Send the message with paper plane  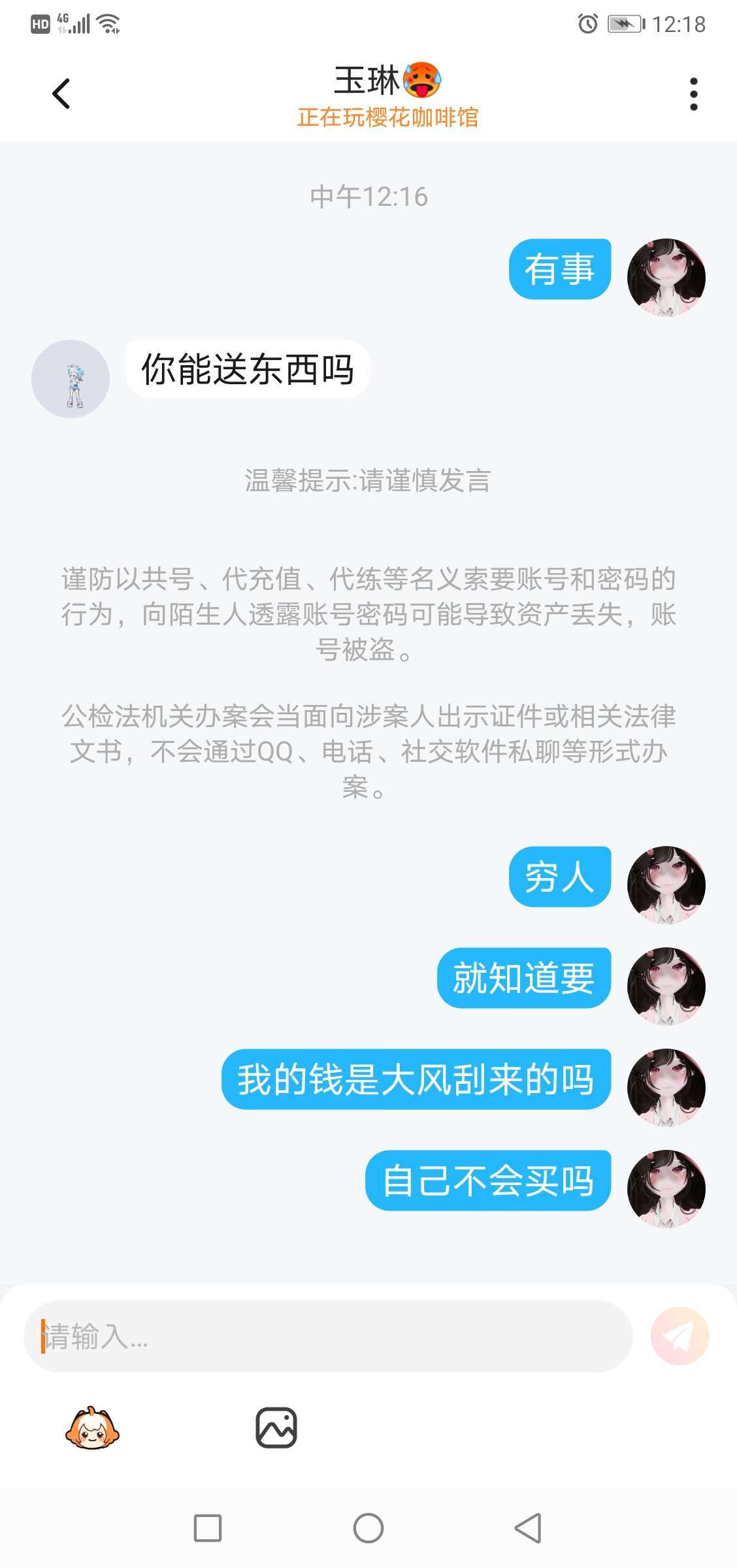point(680,1335)
